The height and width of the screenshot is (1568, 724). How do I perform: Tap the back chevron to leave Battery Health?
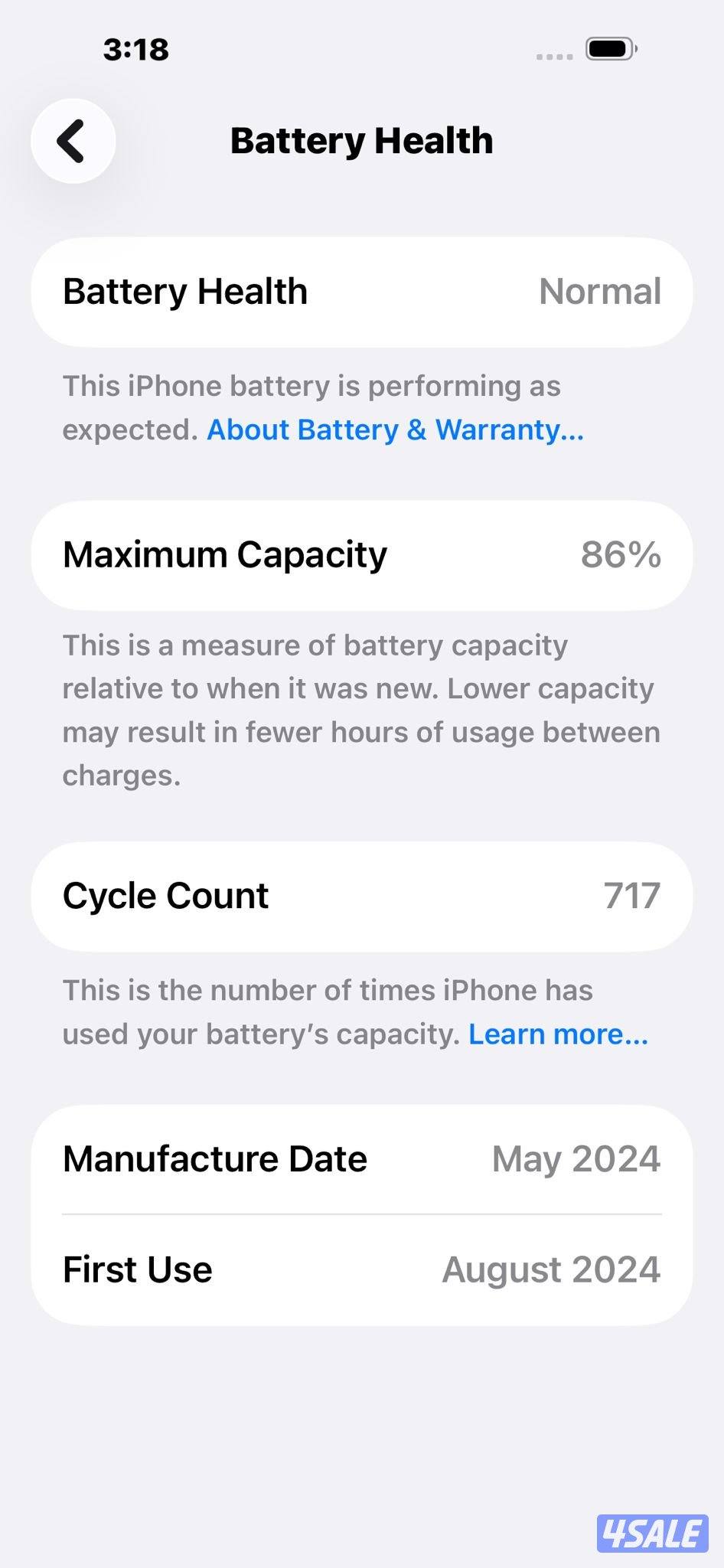coord(73,141)
